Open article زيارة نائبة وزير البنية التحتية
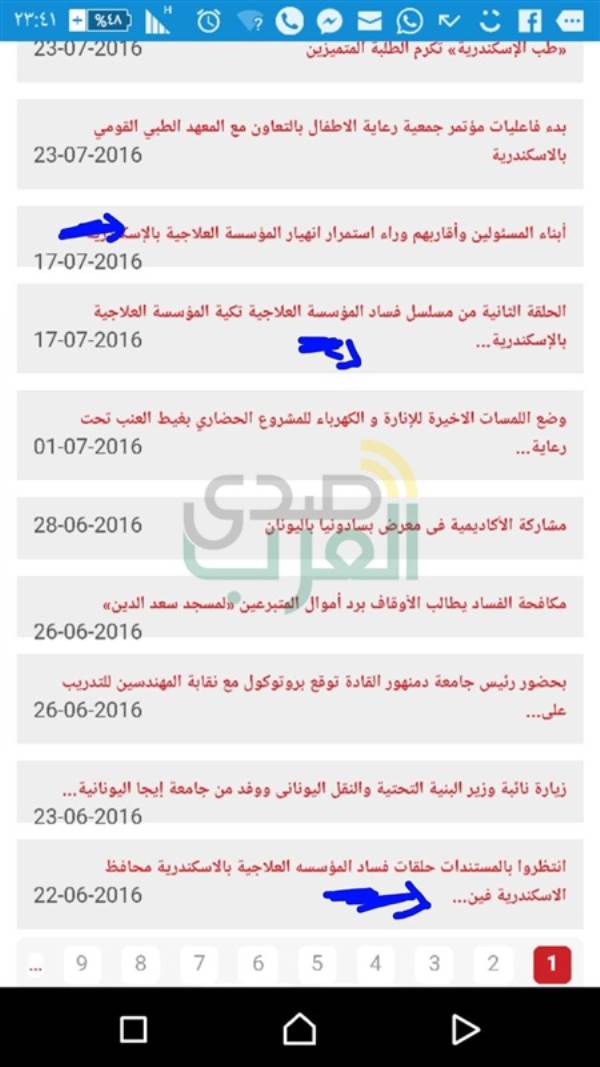 pyautogui.click(x=330, y=788)
